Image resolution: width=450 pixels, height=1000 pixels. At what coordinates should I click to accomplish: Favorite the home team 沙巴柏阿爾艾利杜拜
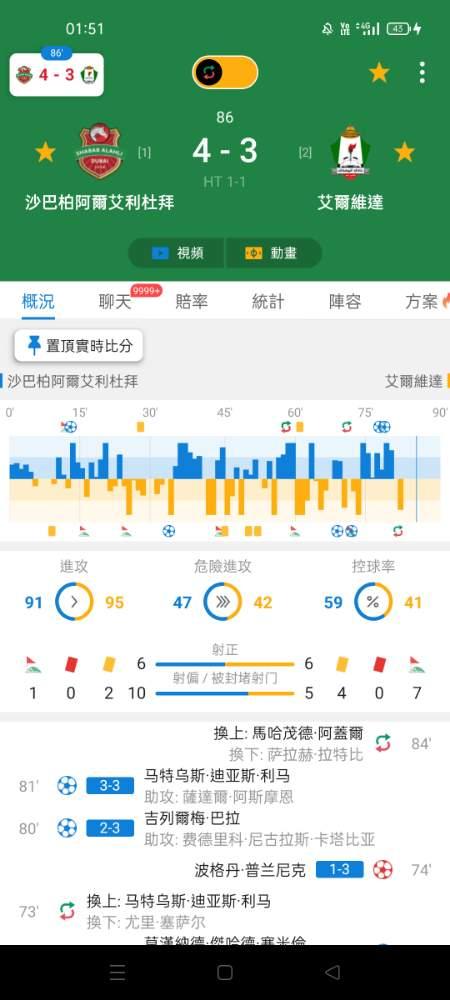point(45,152)
